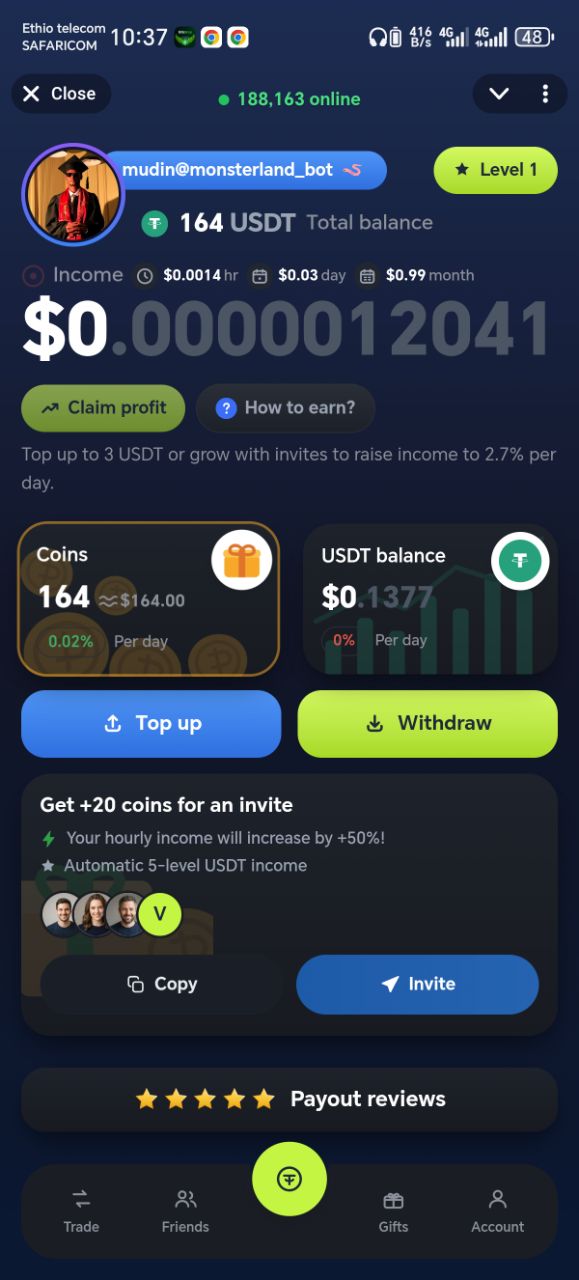Open the three-dot overflow menu

tap(545, 94)
